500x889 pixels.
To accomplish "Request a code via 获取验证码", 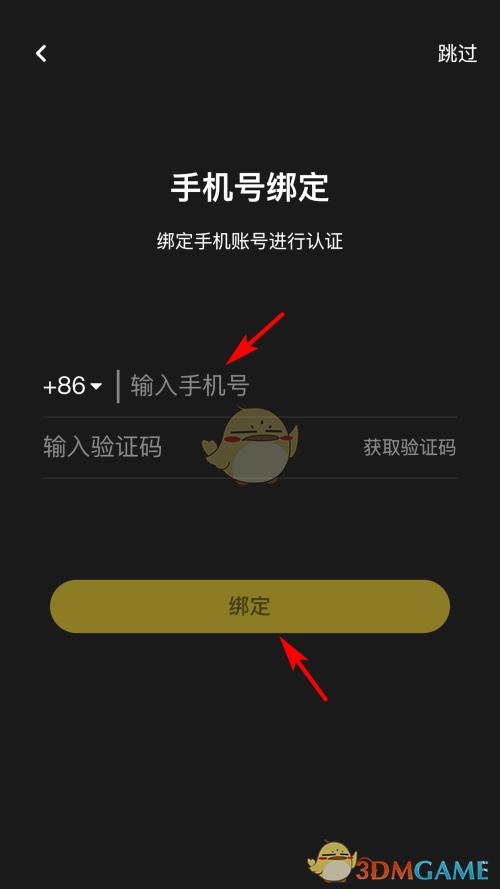I will pyautogui.click(x=410, y=447).
